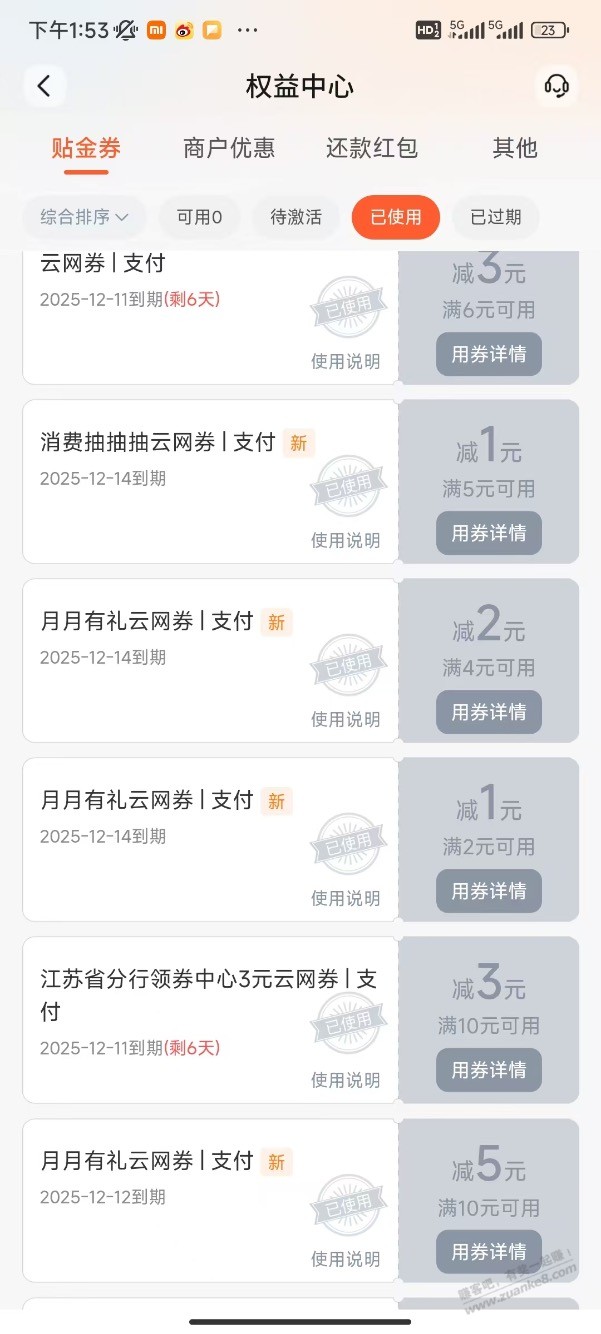Select the 已使用 filter chip
601x1334 pixels.
tap(396, 217)
